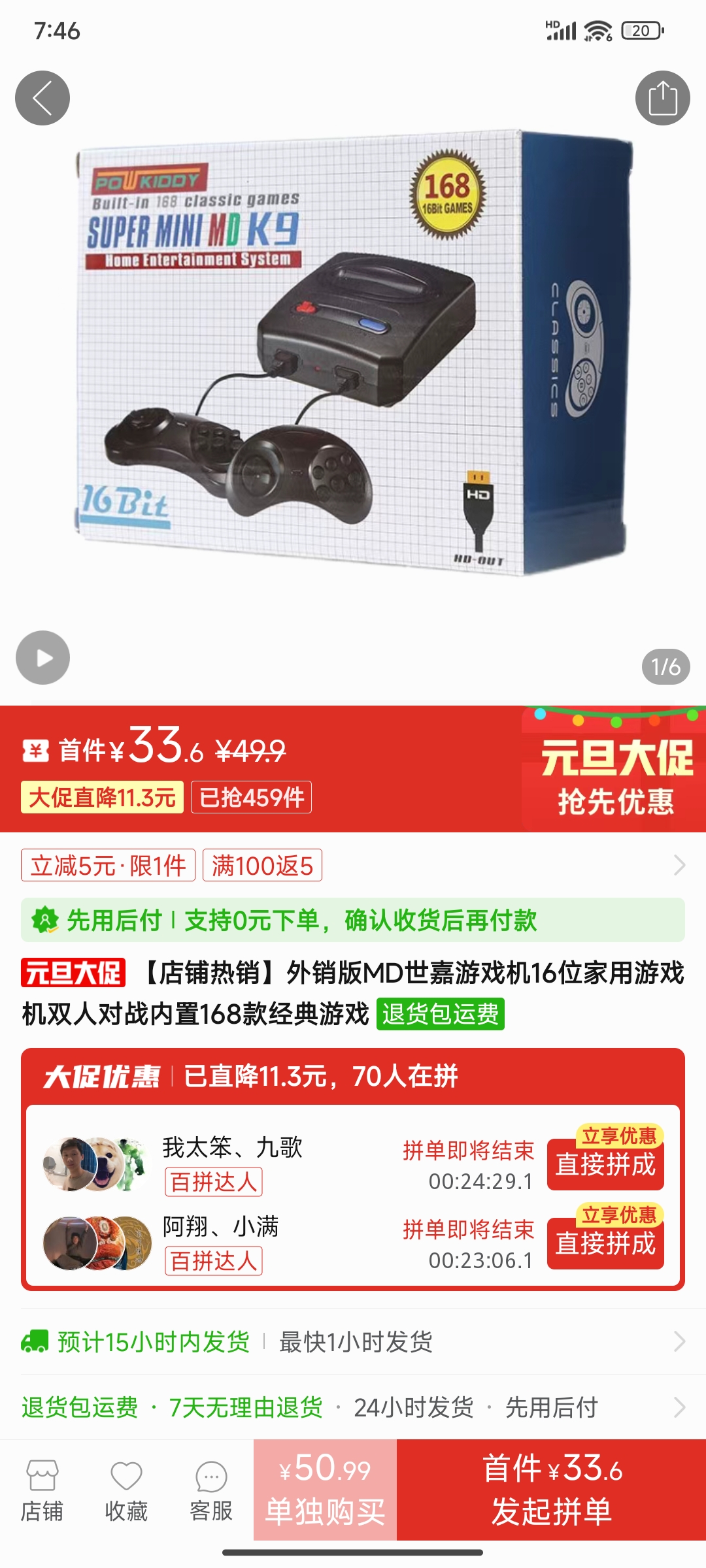Tap the 先用后付 pay-later banner
The height and width of the screenshot is (1568, 706).
pyautogui.click(x=353, y=920)
